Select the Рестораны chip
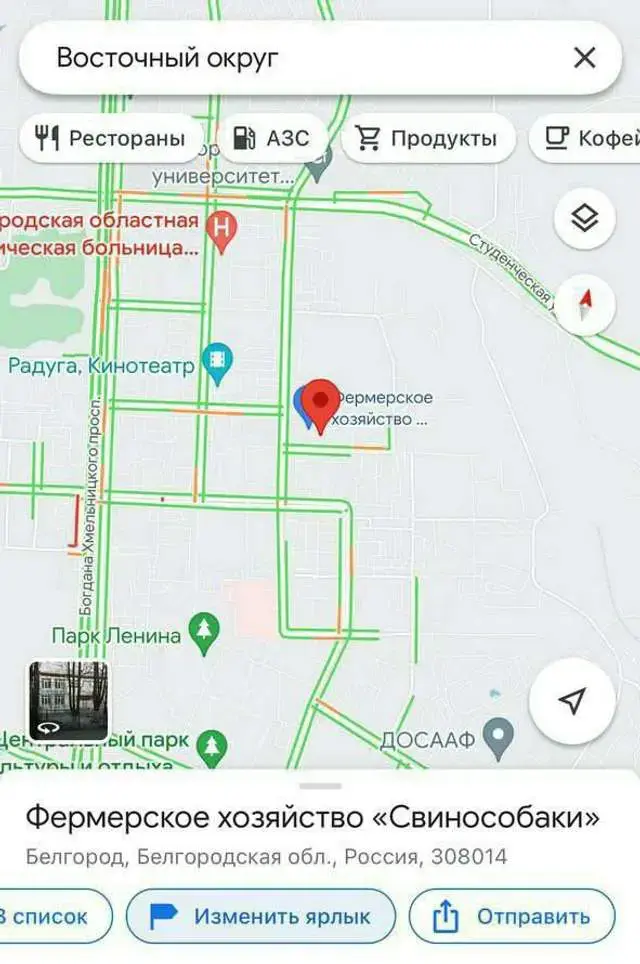 point(112,138)
